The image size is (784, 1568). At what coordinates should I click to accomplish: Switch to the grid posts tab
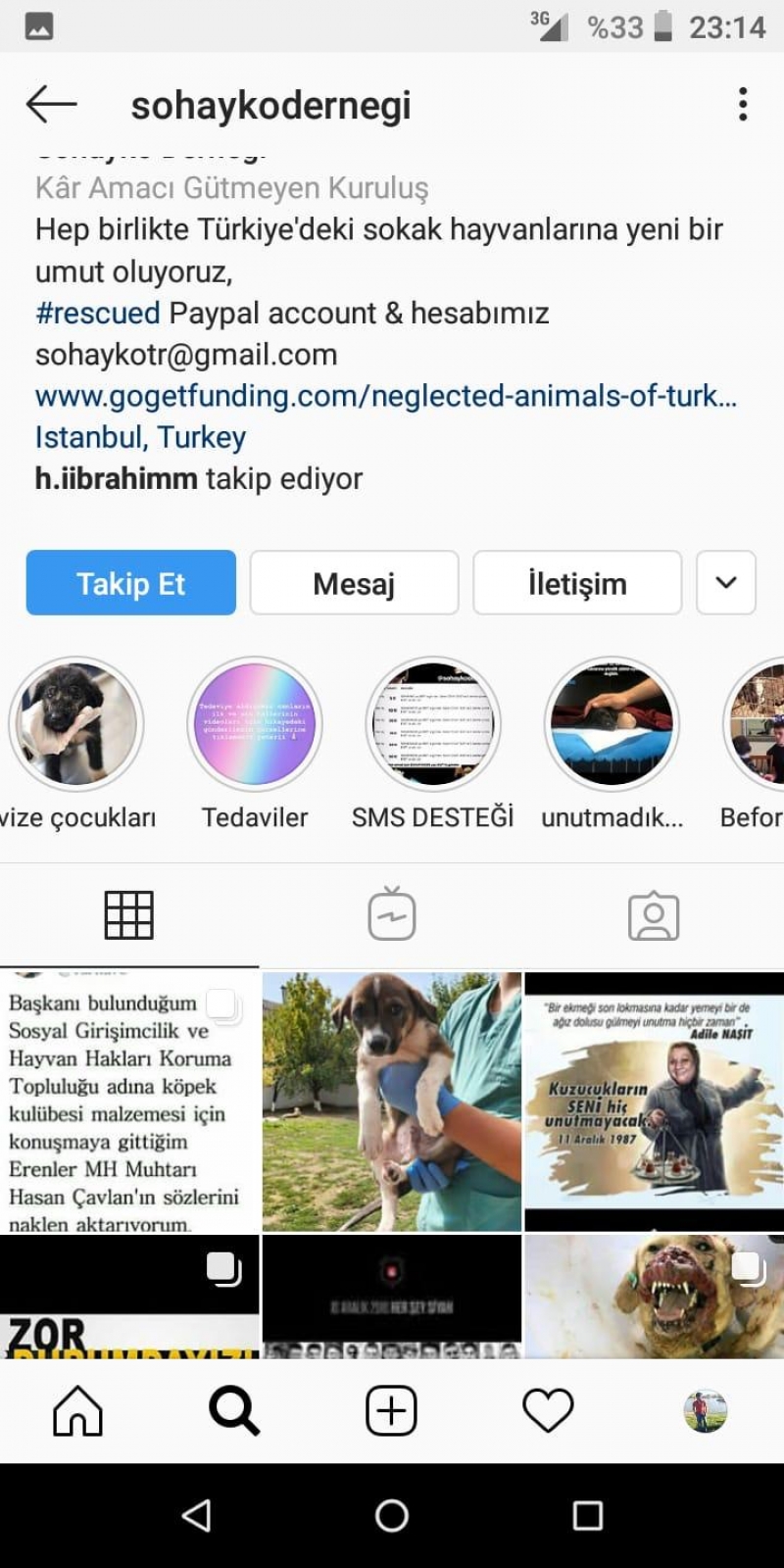(129, 915)
